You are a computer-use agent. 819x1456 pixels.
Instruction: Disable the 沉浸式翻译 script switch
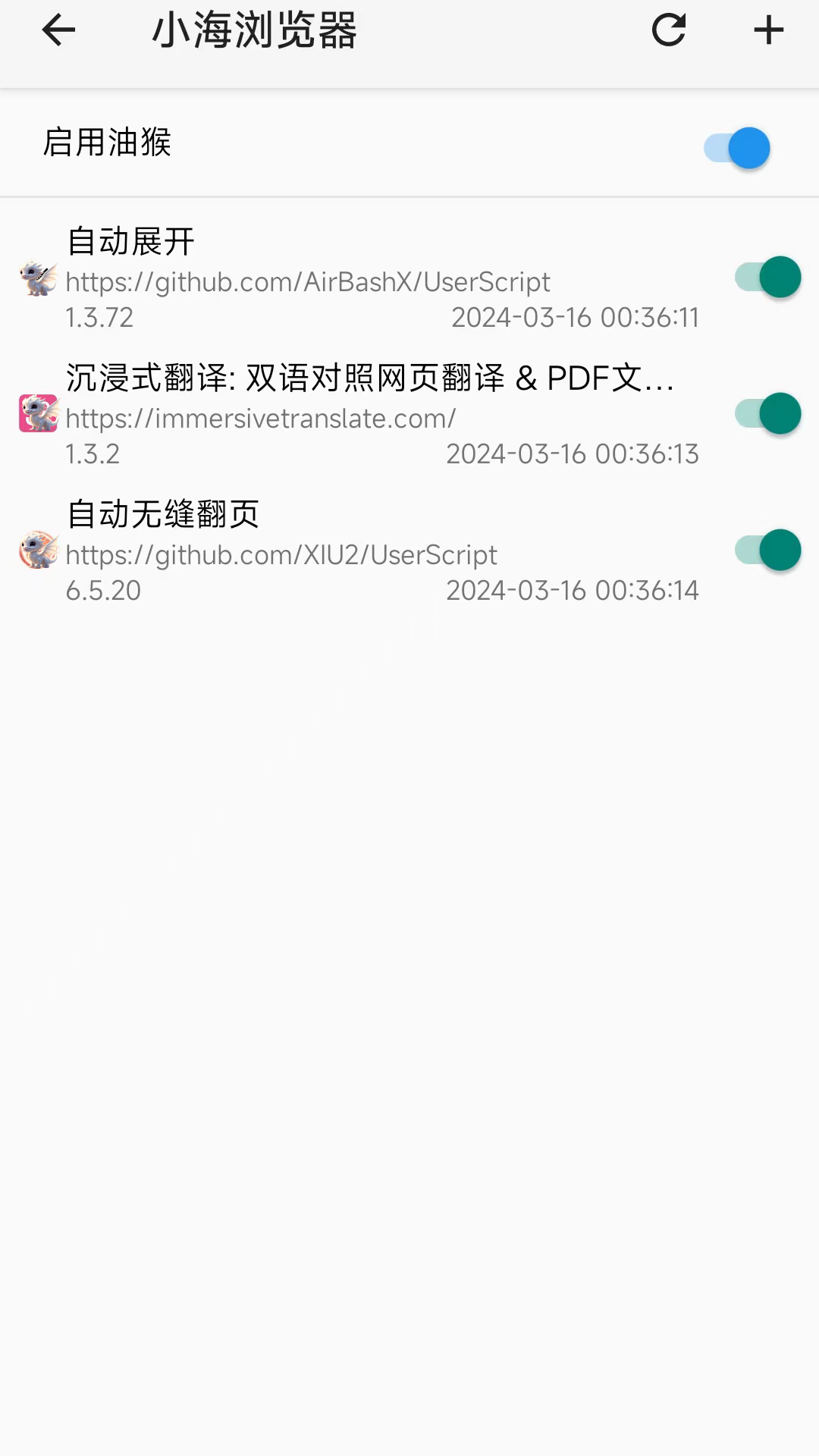[x=766, y=413]
